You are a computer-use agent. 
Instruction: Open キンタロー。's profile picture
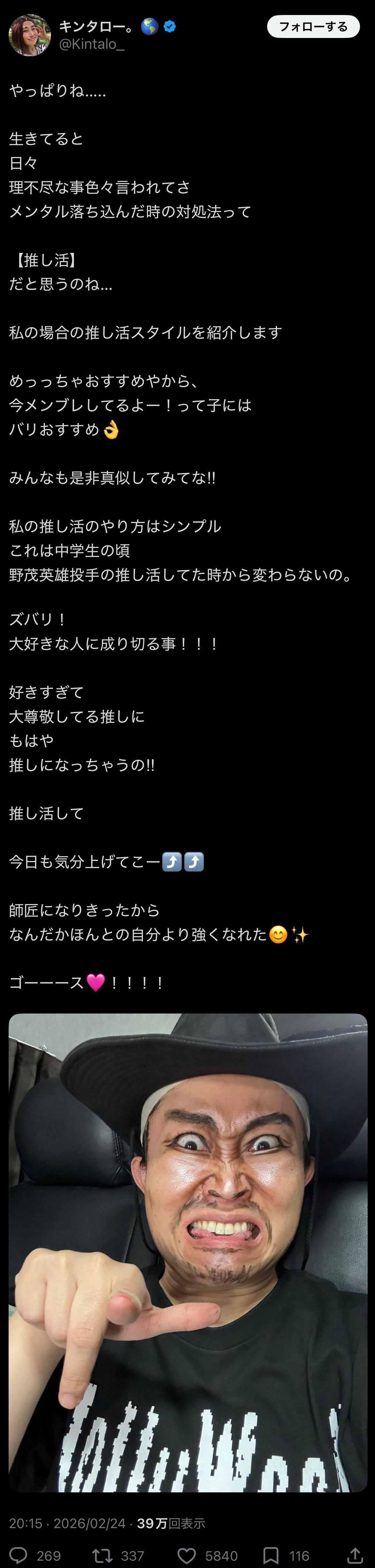pos(30,35)
